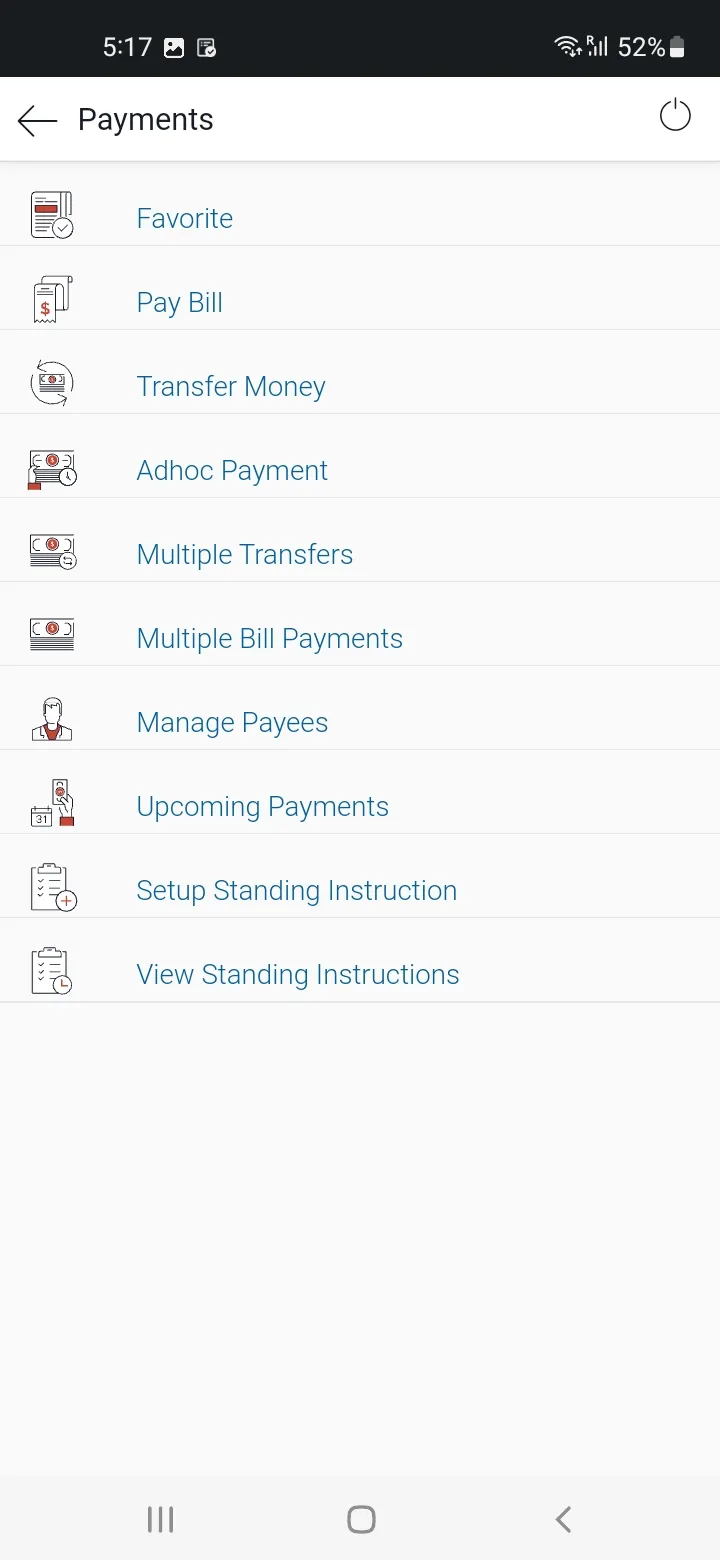Tap the Pay Bill receipt icon
720x1560 pixels.
coord(50,298)
